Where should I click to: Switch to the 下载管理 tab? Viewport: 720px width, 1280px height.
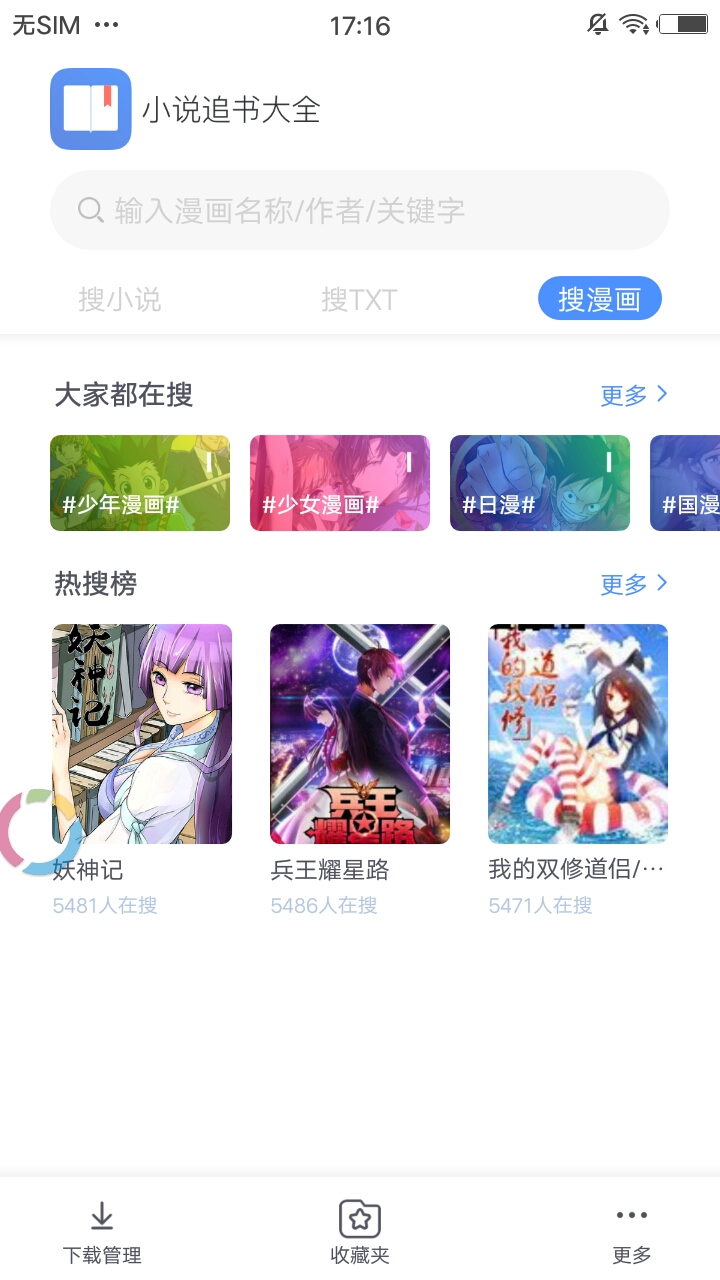[100, 1228]
